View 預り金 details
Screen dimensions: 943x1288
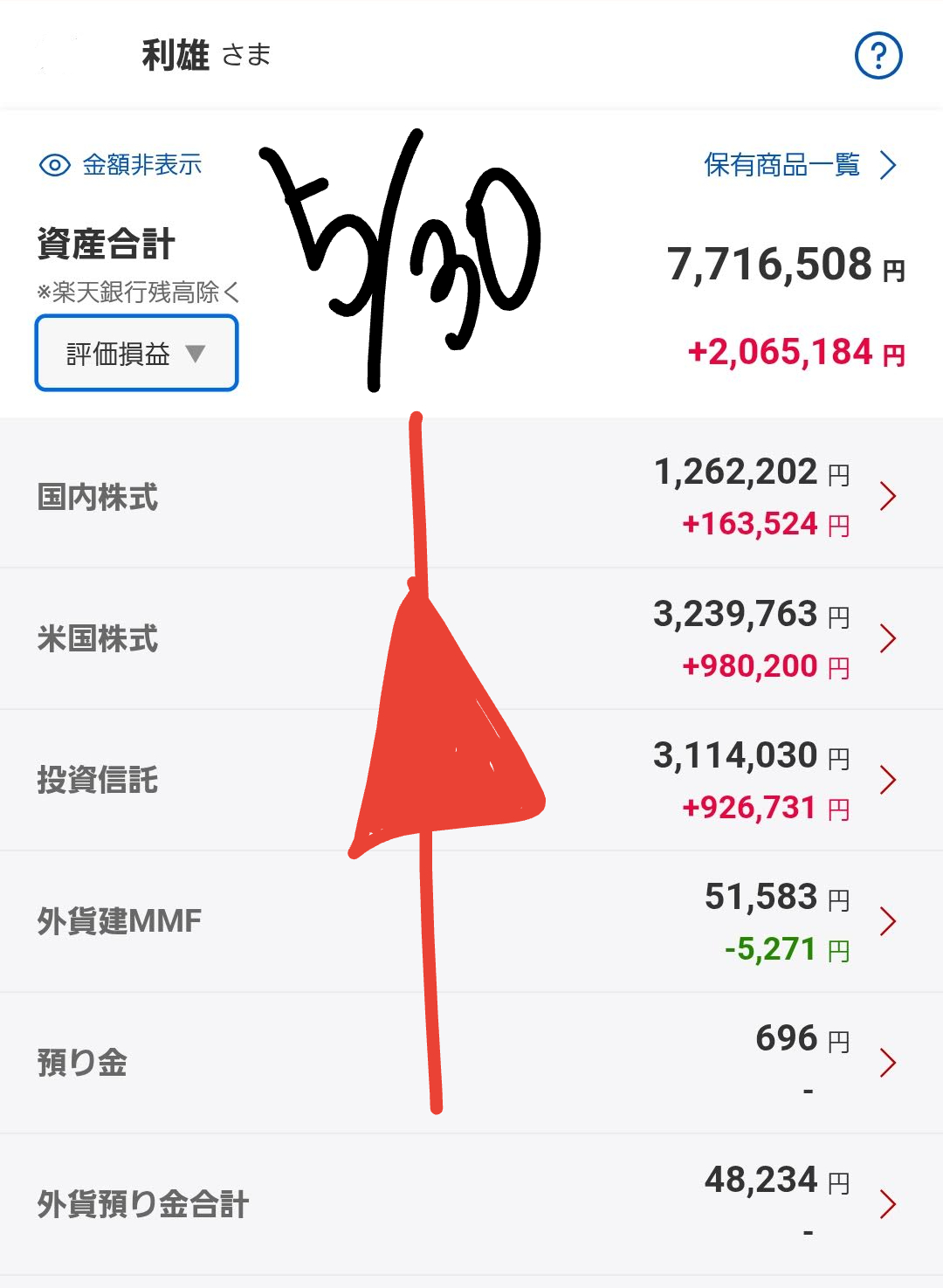click(471, 1063)
